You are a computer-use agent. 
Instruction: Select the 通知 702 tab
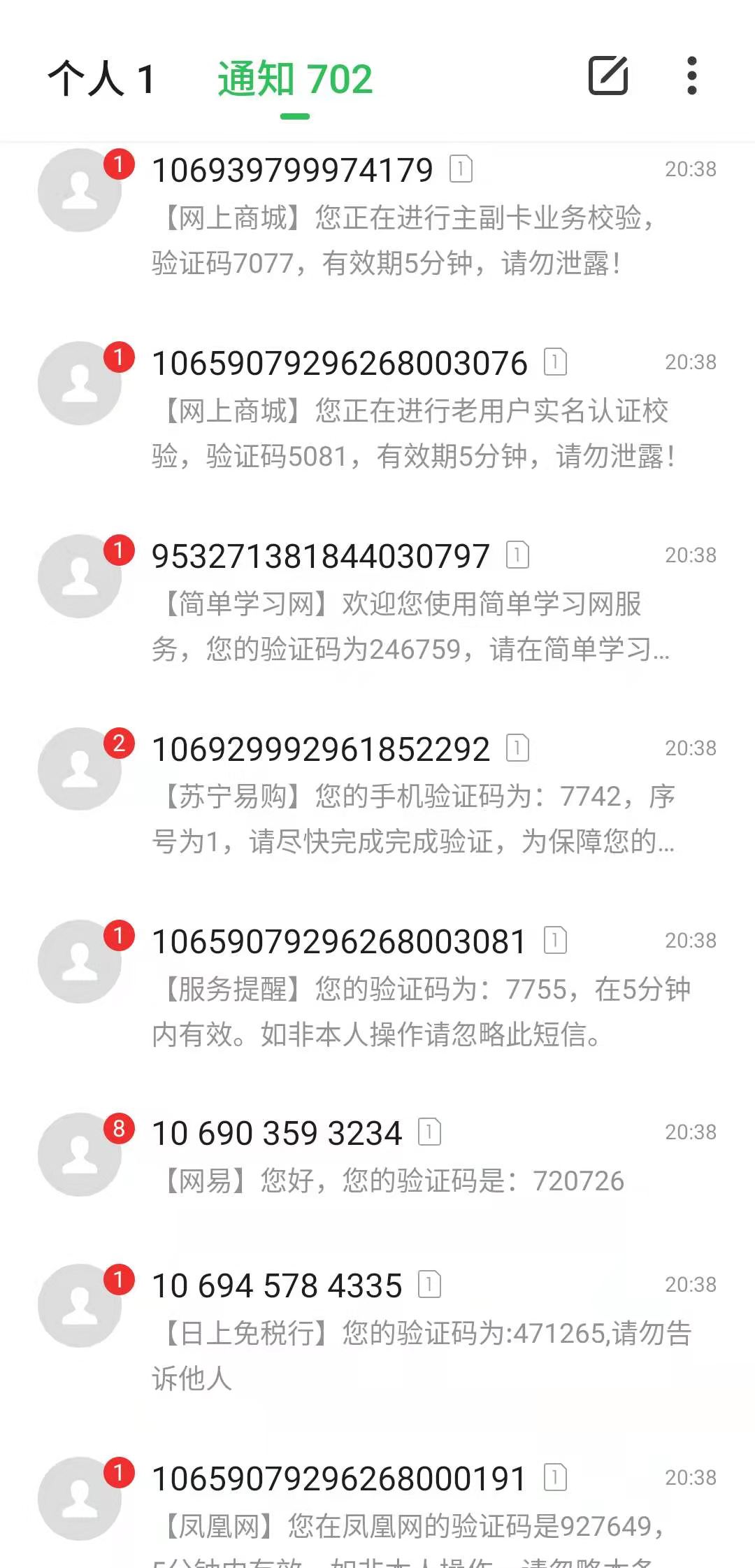pyautogui.click(x=295, y=80)
